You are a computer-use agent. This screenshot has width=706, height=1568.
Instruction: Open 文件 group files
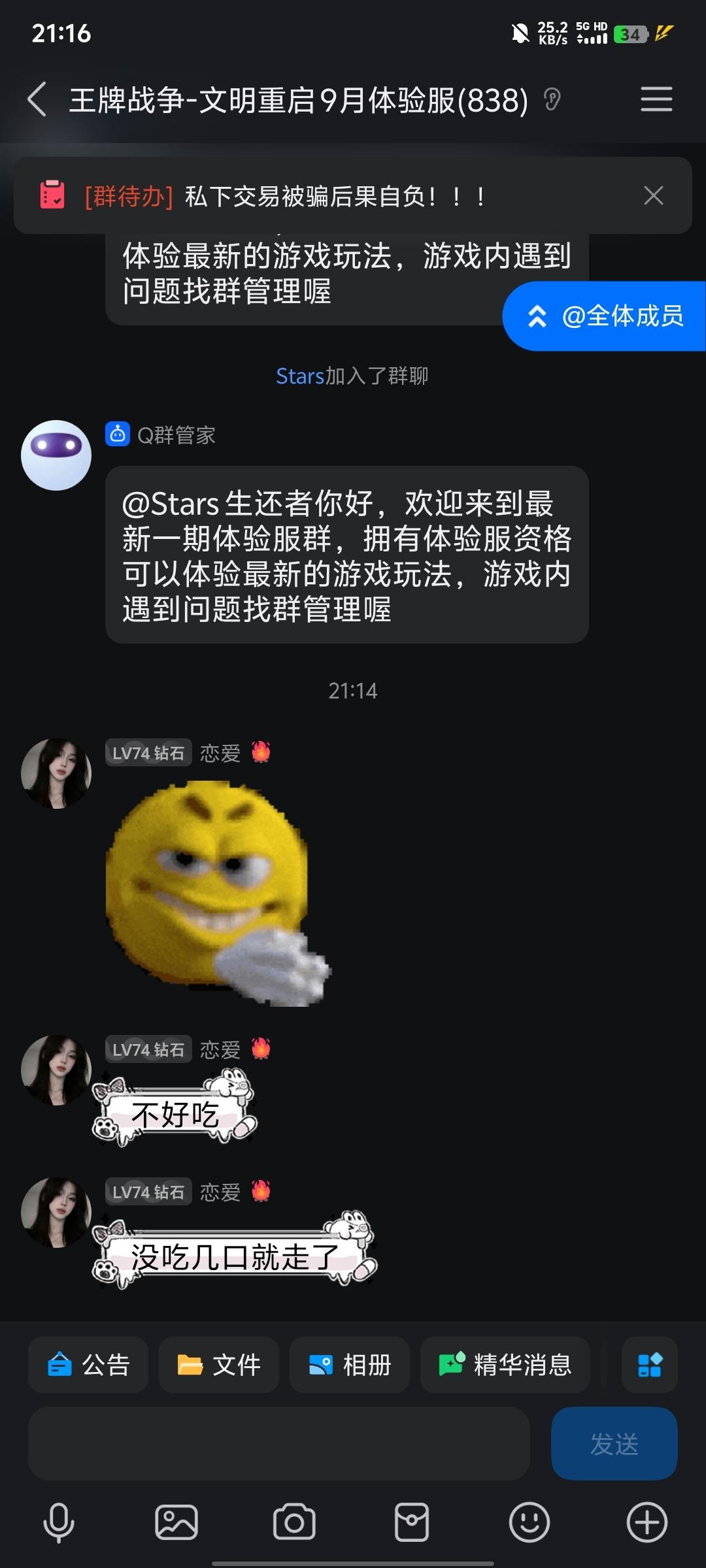(219, 1365)
